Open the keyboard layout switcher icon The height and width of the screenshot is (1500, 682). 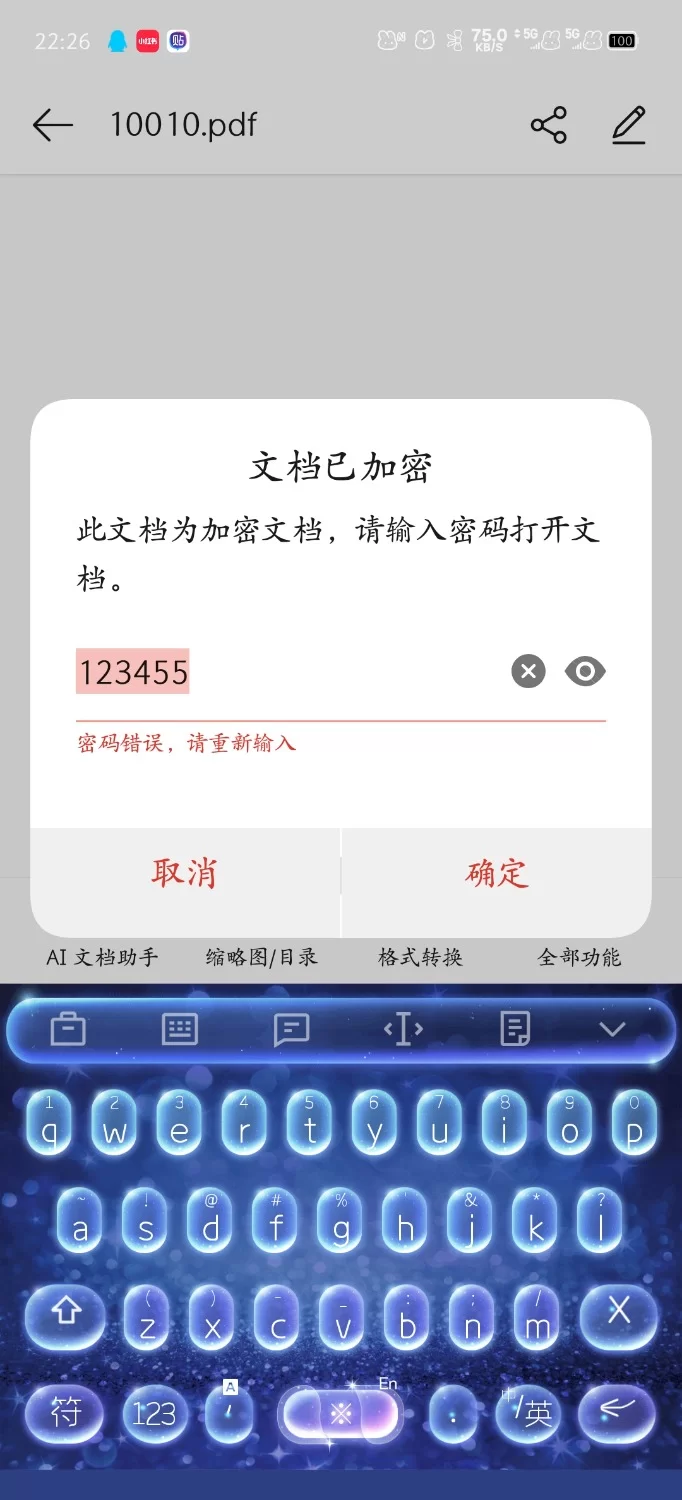[x=180, y=1029]
